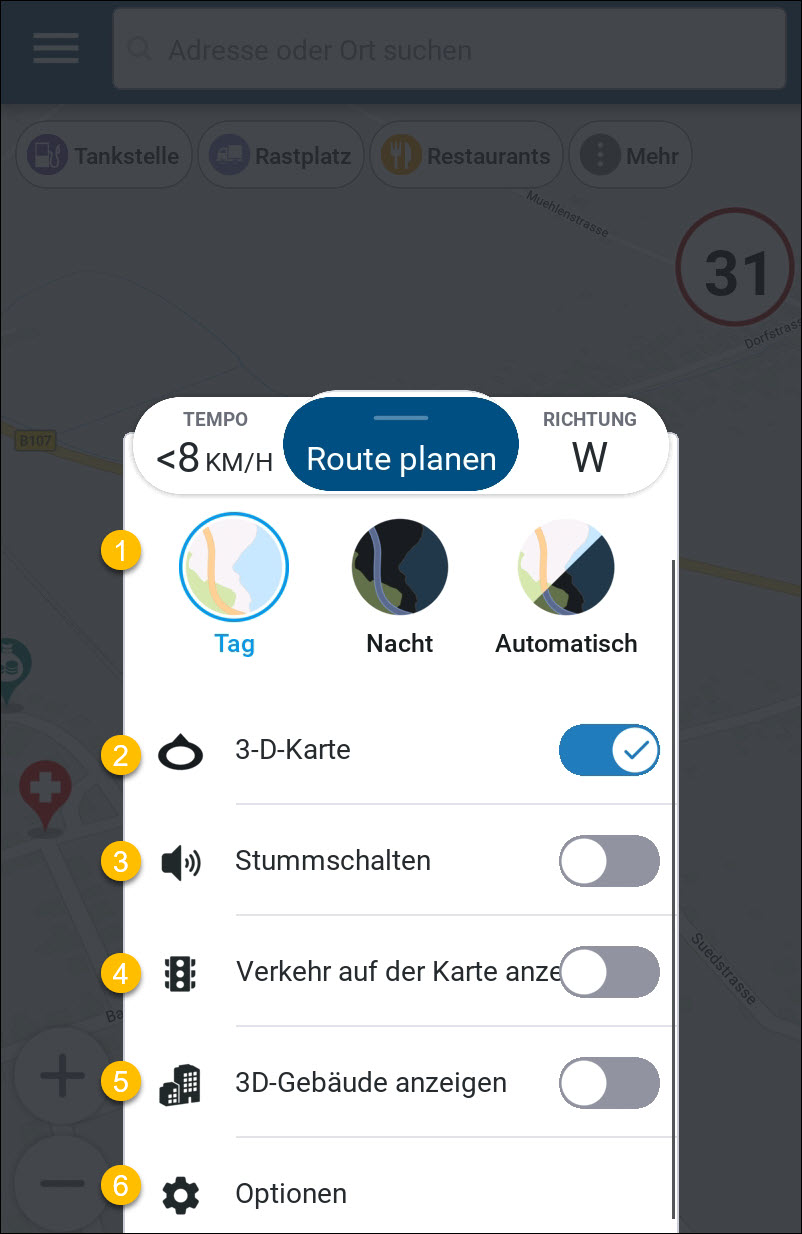The height and width of the screenshot is (1234, 802).
Task: Turn on 3D-Gebäude anzeigen
Action: tap(609, 1083)
